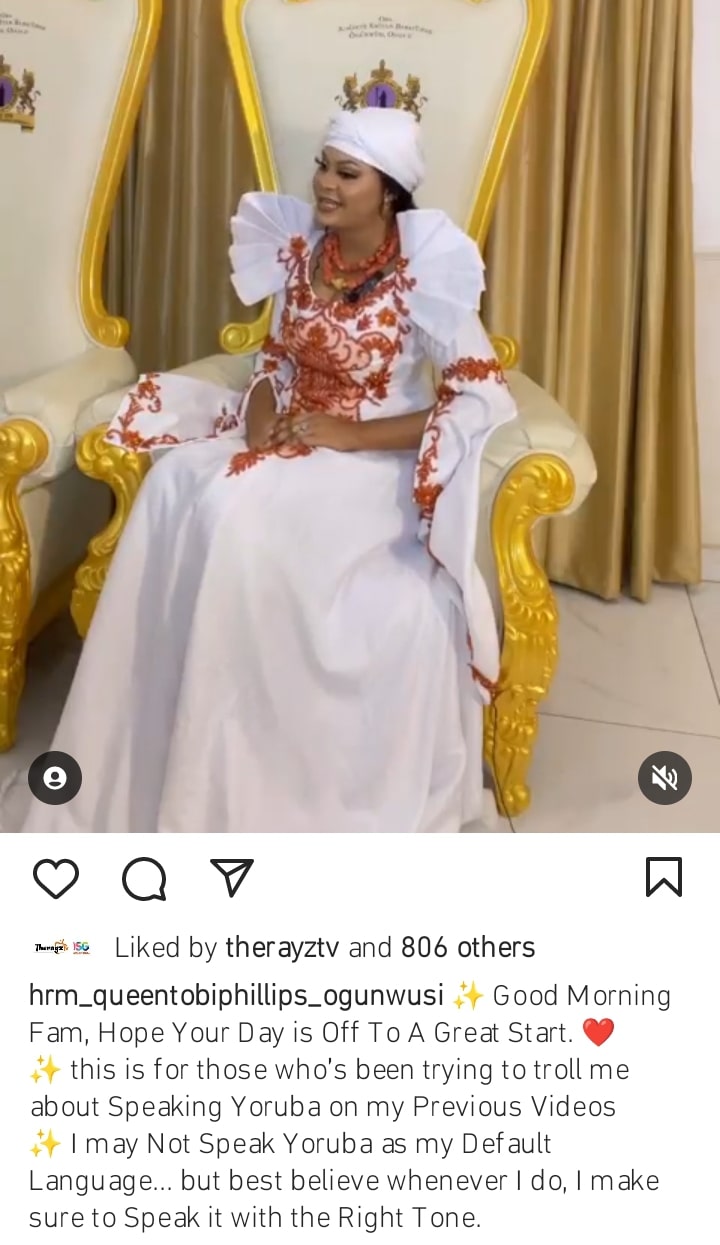
Task: Save this post with the bookmark icon
Action: (x=664, y=877)
